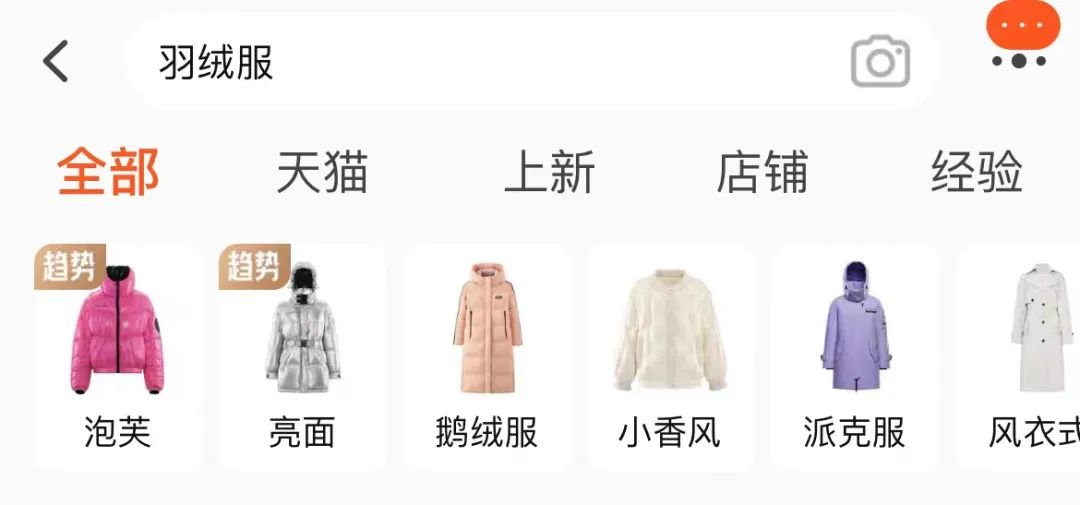This screenshot has height=505, width=1080.
Task: Open the 亮面 style tile
Action: (x=302, y=355)
